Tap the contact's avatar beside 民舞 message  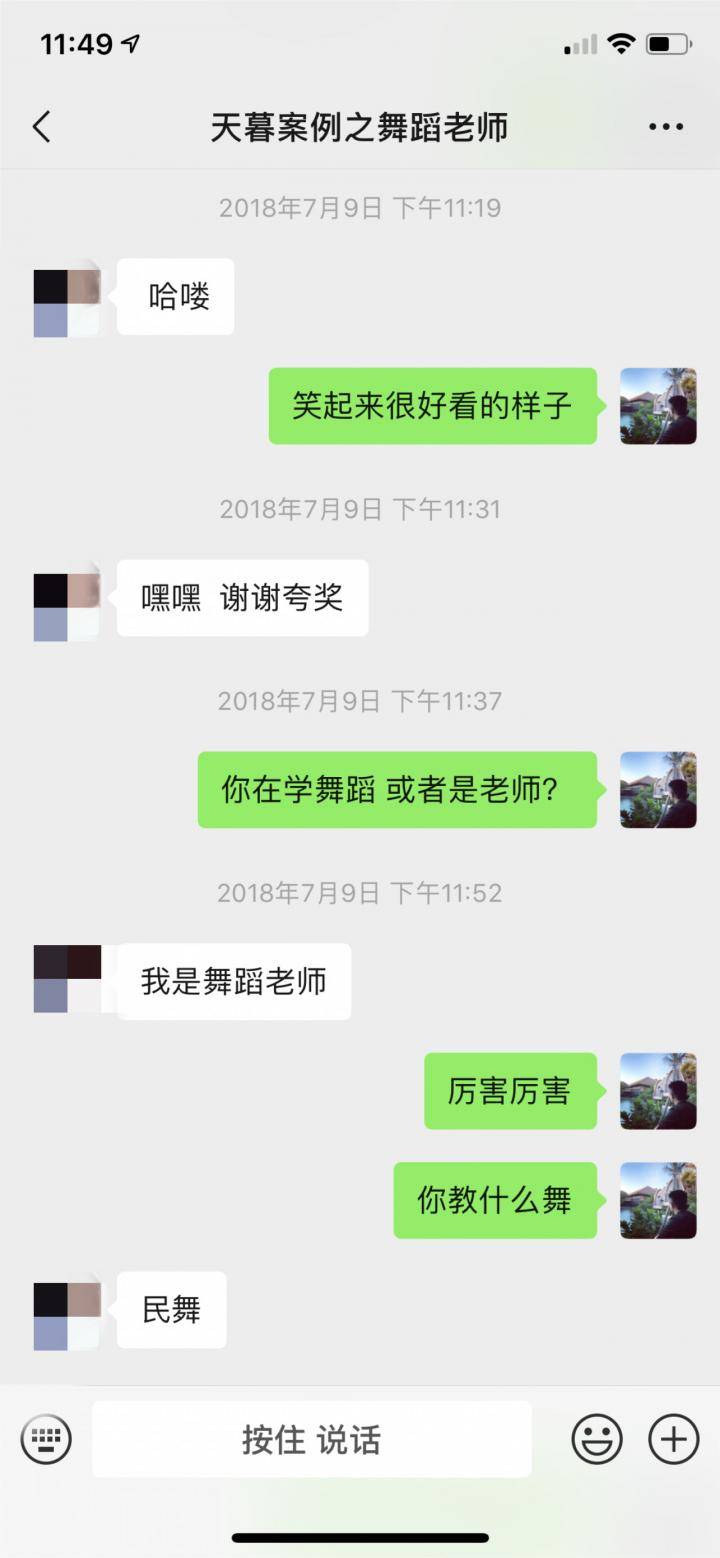point(67,1310)
